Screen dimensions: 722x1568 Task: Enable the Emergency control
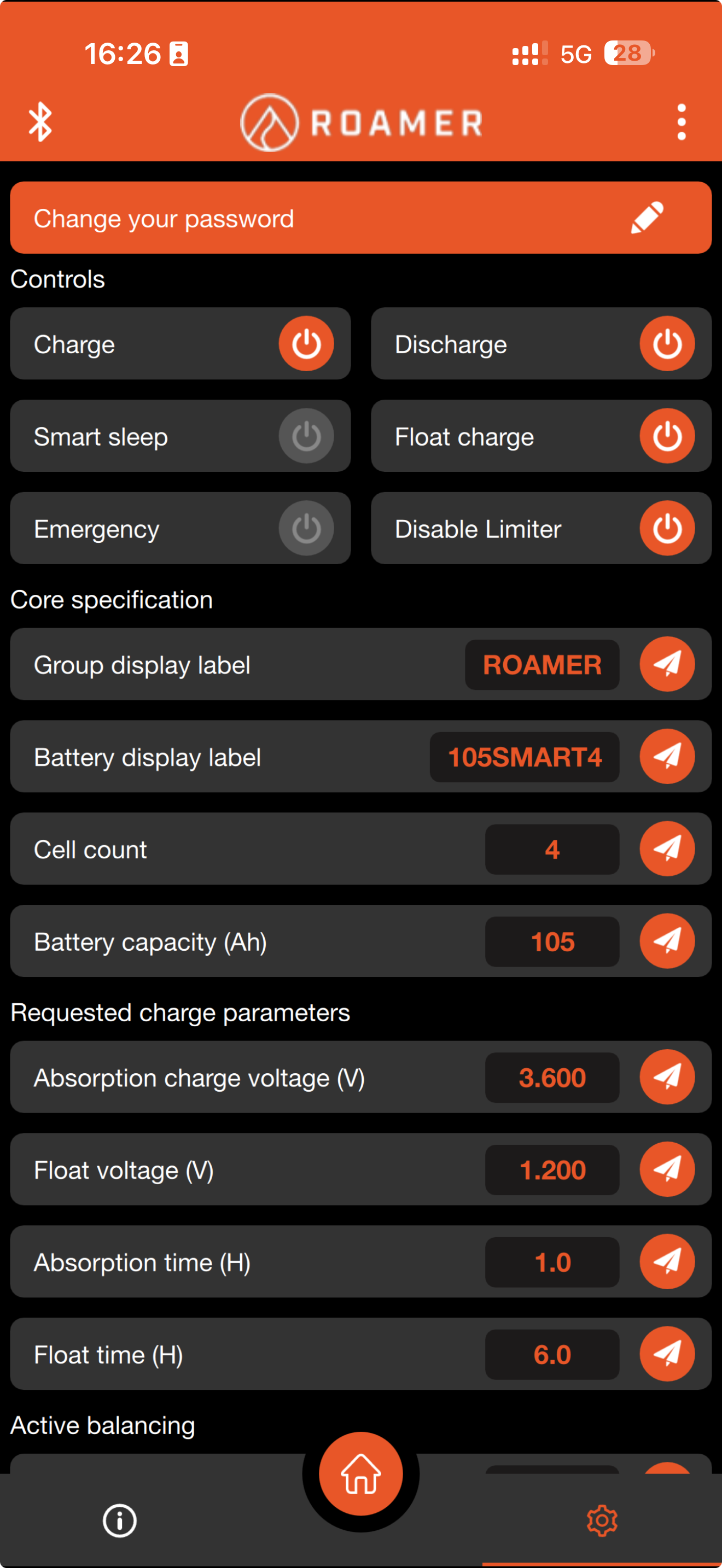[x=306, y=528]
